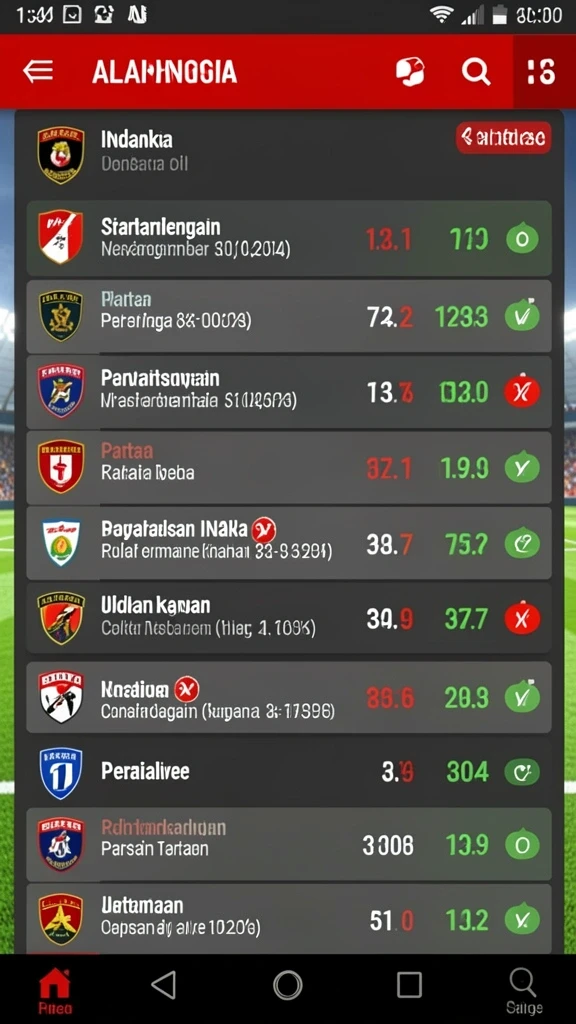The image size is (576, 1024).
Task: Open the Startanlengain row
Action: pos(289,238)
